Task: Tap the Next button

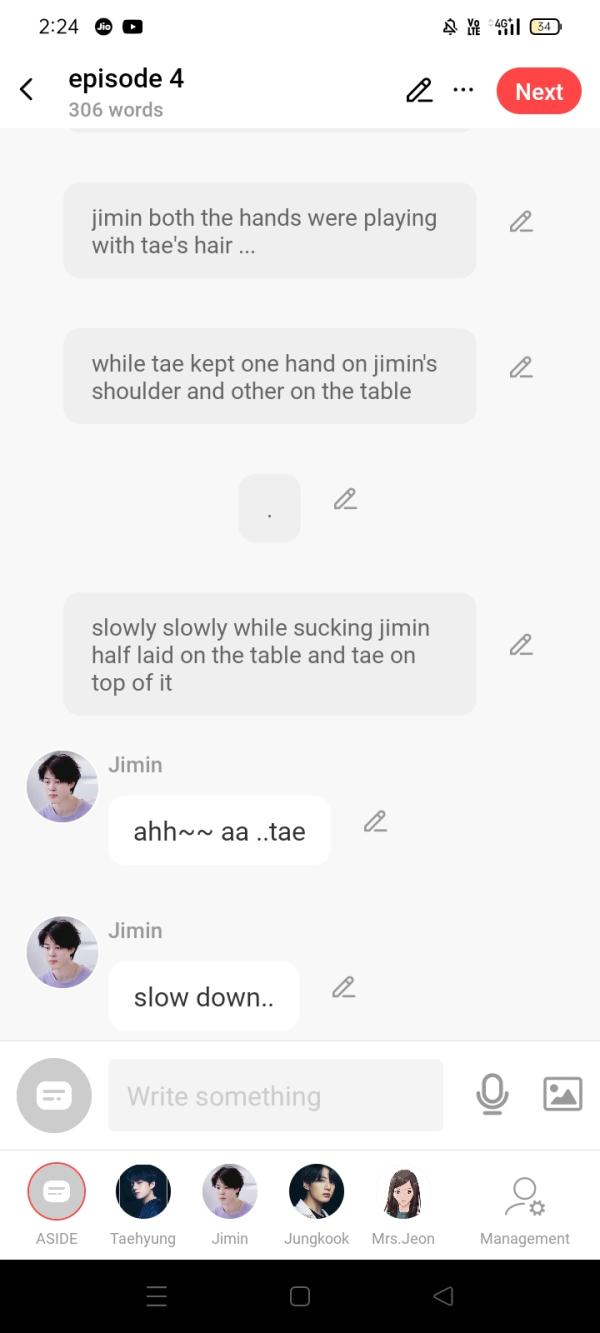Action: click(538, 91)
